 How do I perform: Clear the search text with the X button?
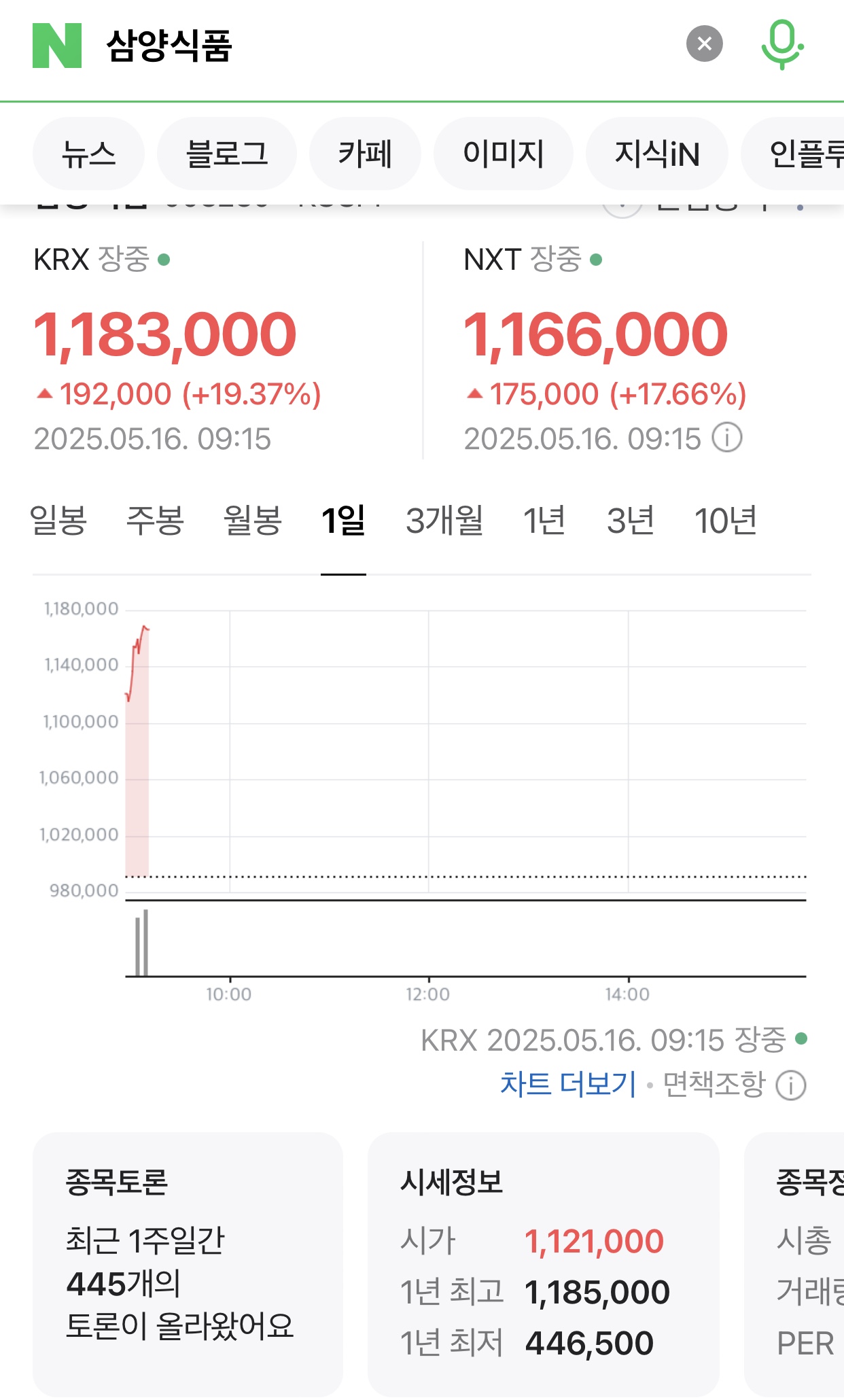(705, 44)
